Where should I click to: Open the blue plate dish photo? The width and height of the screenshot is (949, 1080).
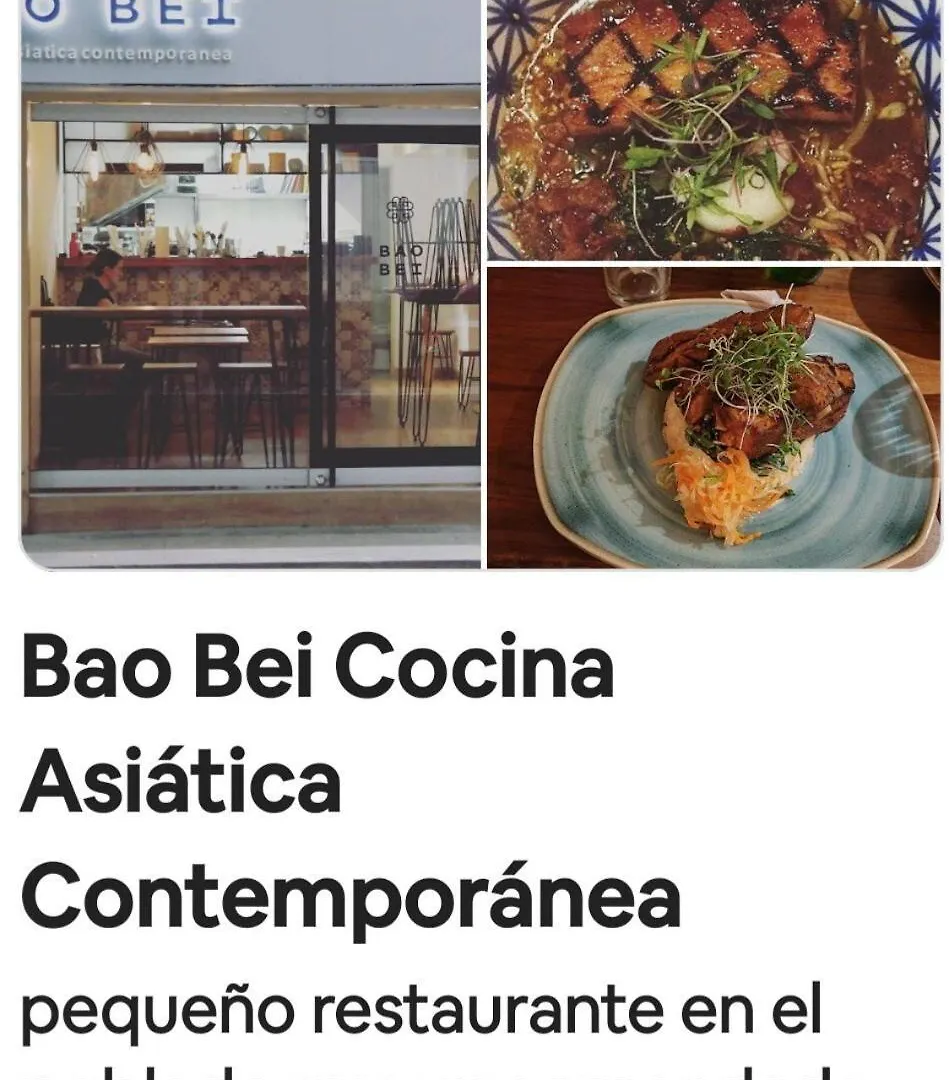coord(714,417)
